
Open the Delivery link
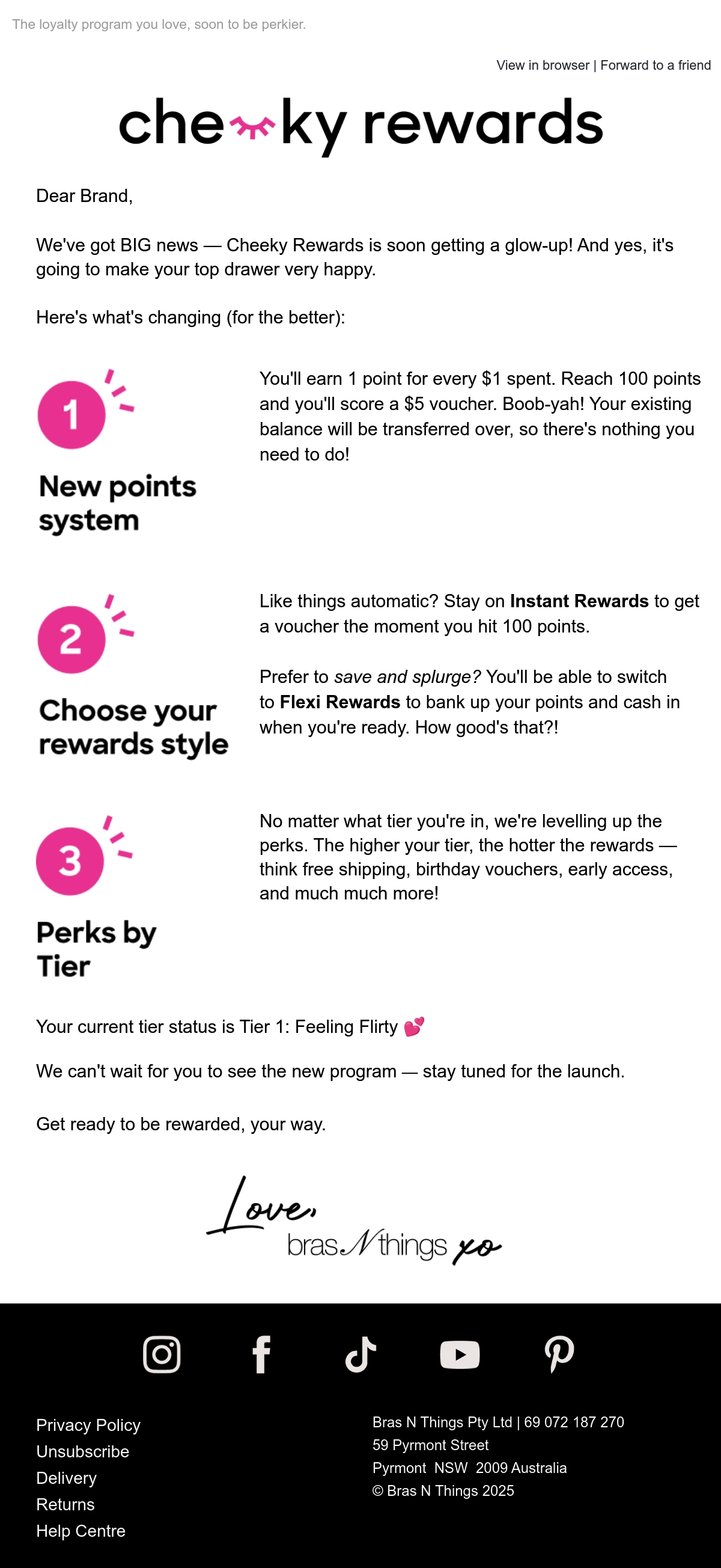click(x=66, y=1478)
